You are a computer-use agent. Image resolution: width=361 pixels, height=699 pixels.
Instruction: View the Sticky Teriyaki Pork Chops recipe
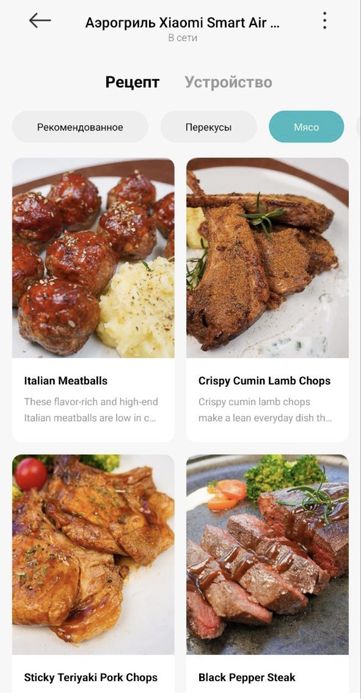[x=93, y=576]
